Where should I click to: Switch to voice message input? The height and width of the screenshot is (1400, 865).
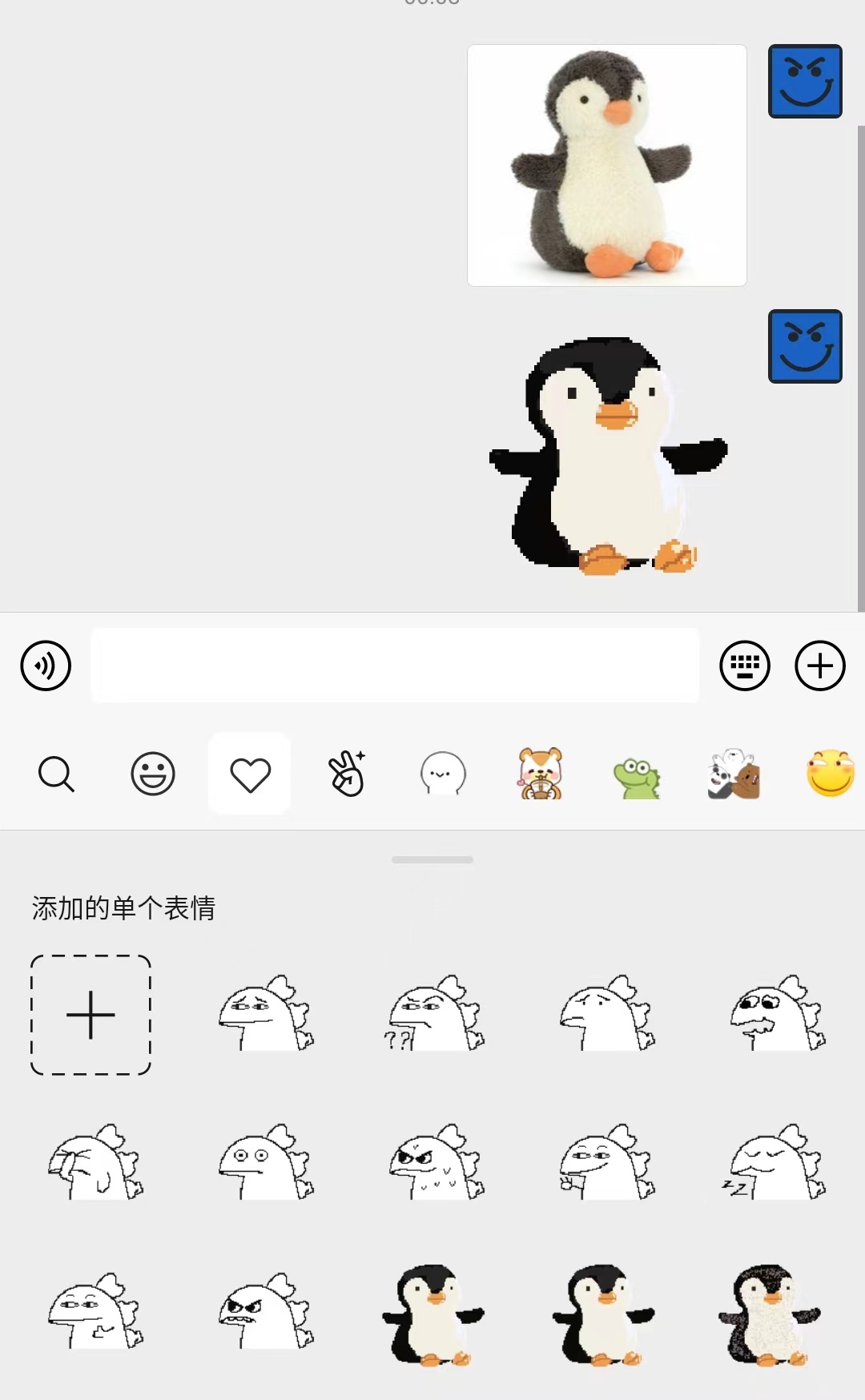point(46,666)
